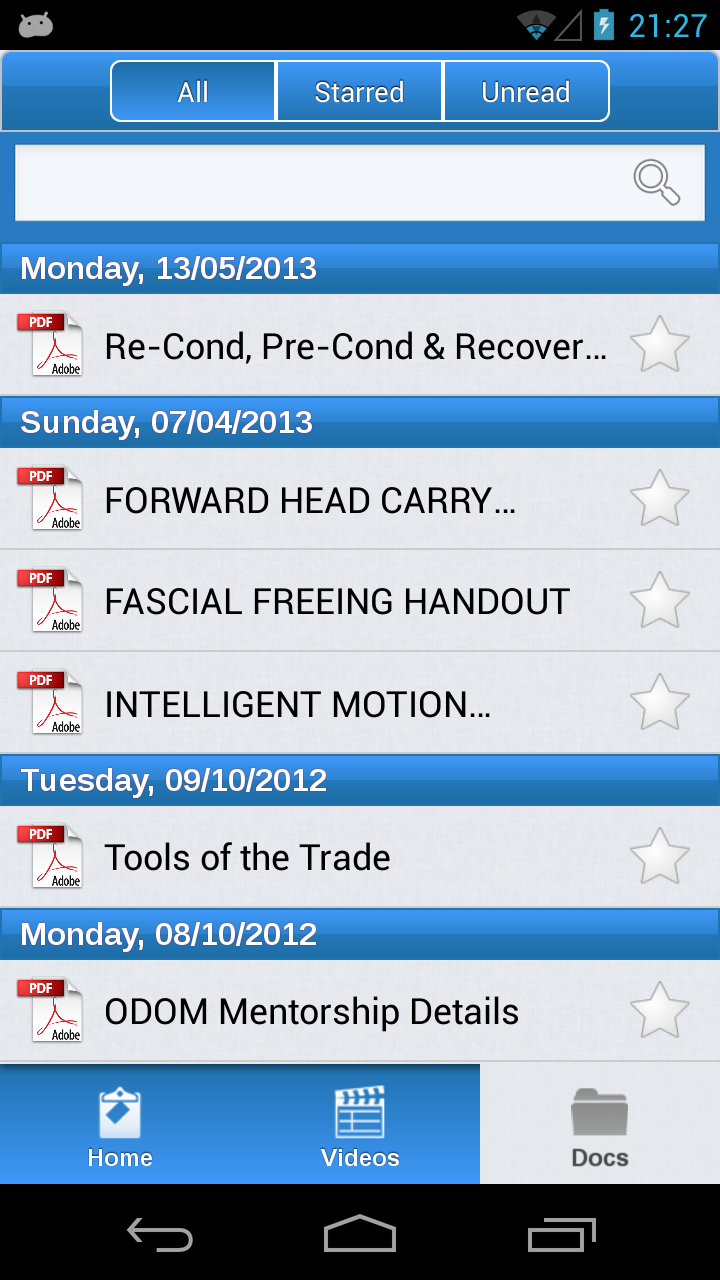
Task: Select the All documents filter
Action: 193,92
